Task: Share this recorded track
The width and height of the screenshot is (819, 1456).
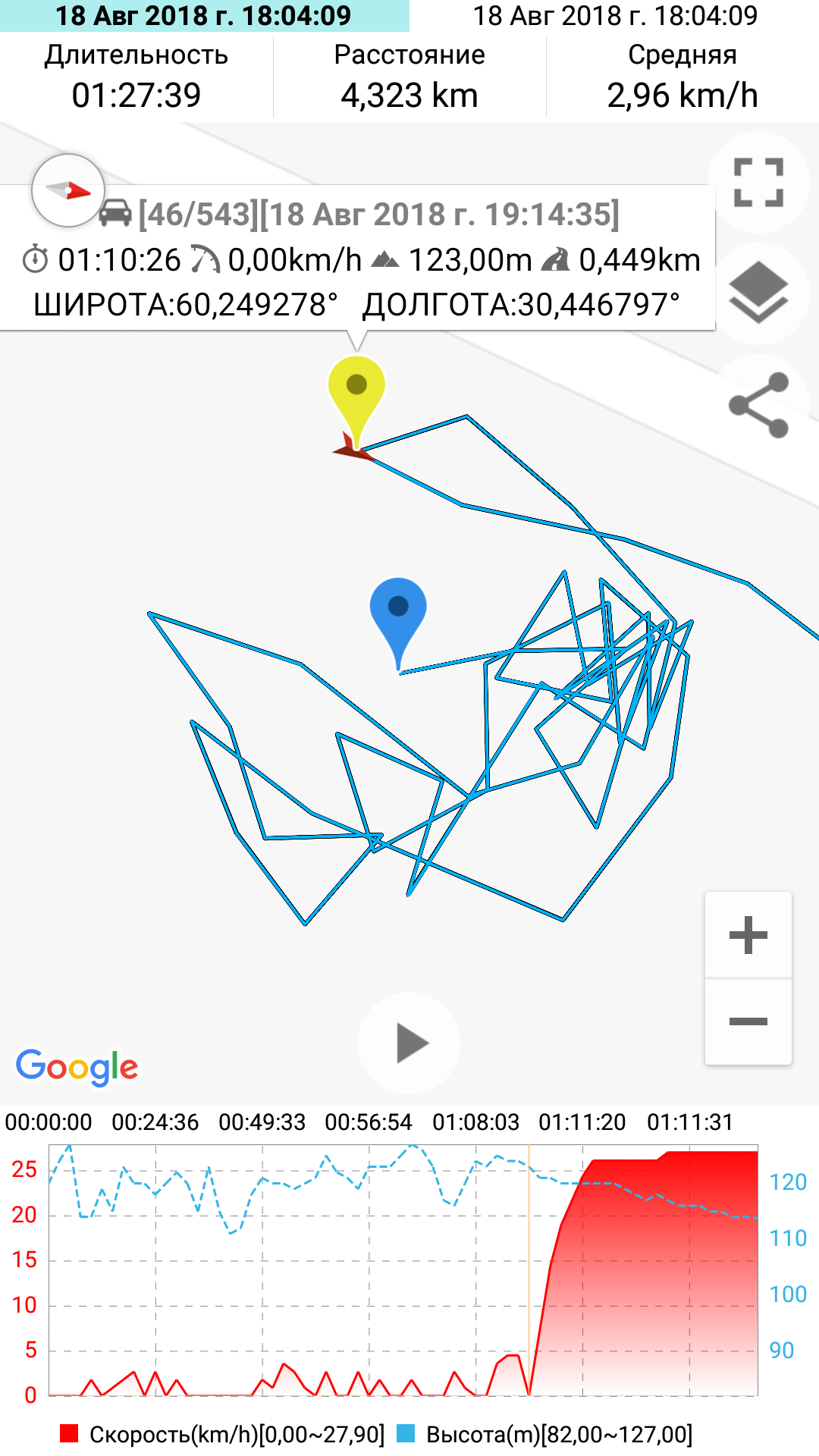Action: click(x=758, y=405)
